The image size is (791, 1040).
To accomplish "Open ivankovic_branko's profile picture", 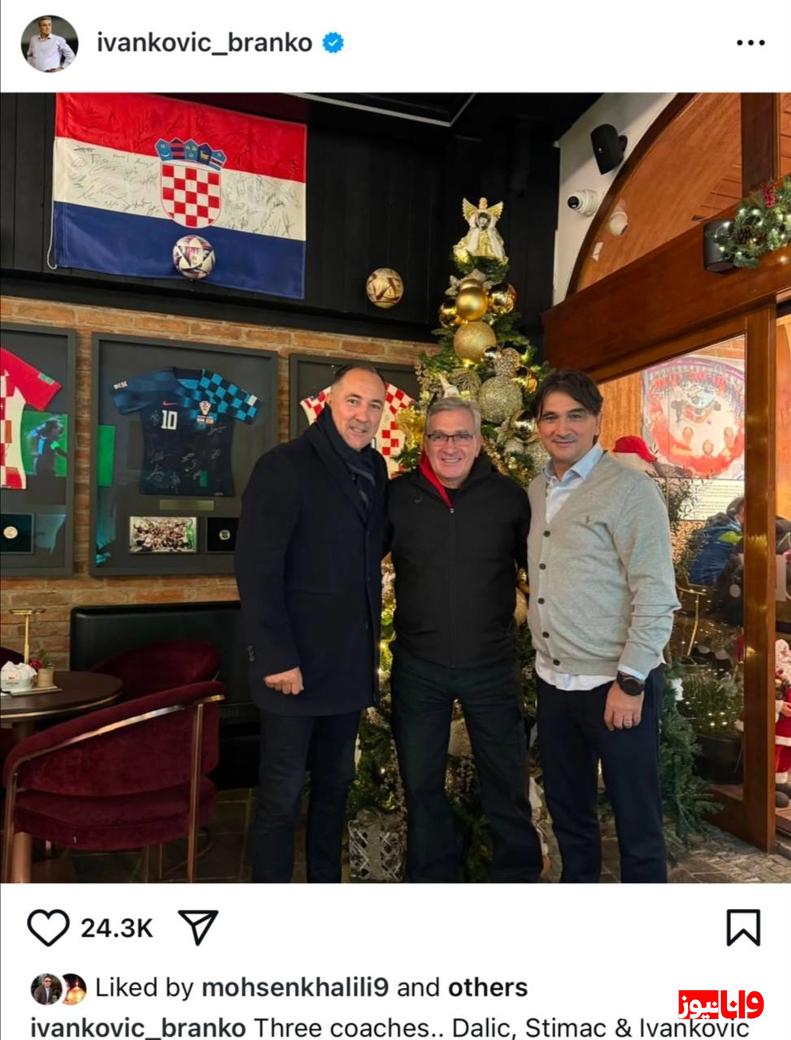I will [49, 43].
